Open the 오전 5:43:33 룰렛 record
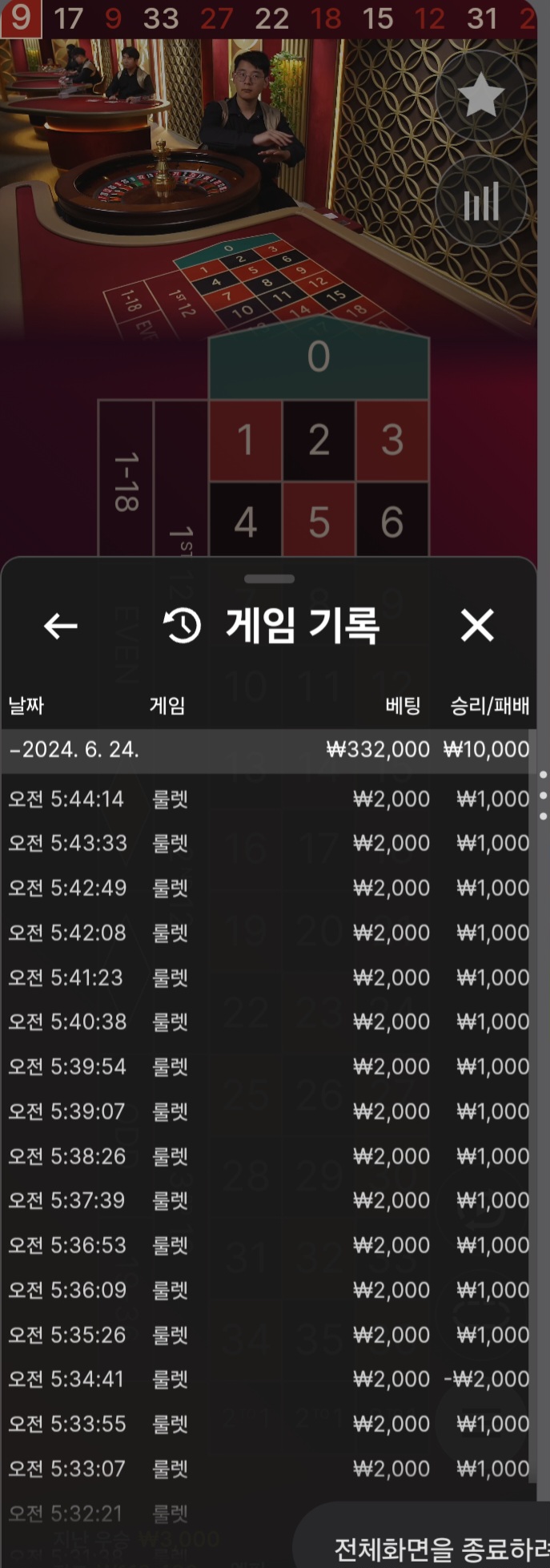The width and height of the screenshot is (550, 1568). (268, 844)
